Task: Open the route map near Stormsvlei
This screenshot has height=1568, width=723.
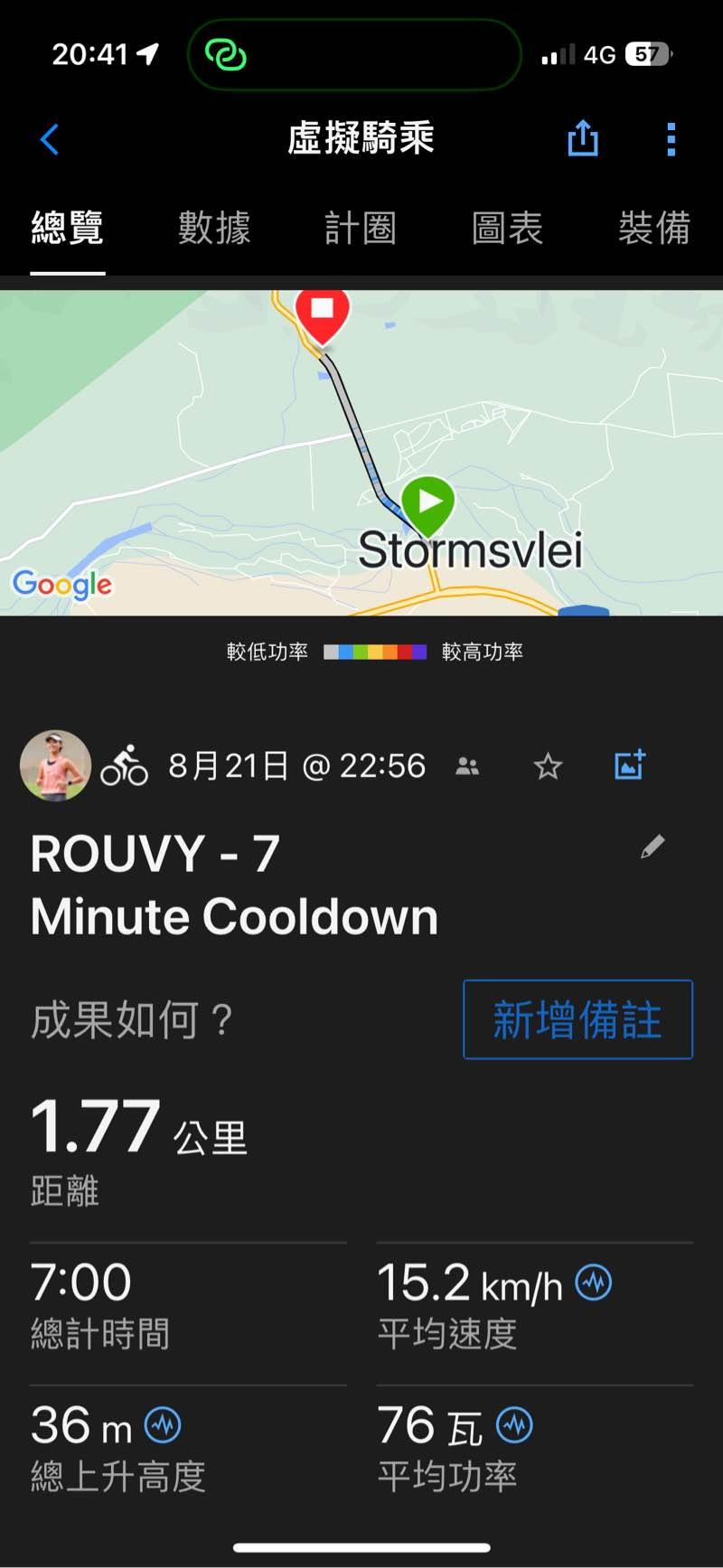Action: [361, 452]
